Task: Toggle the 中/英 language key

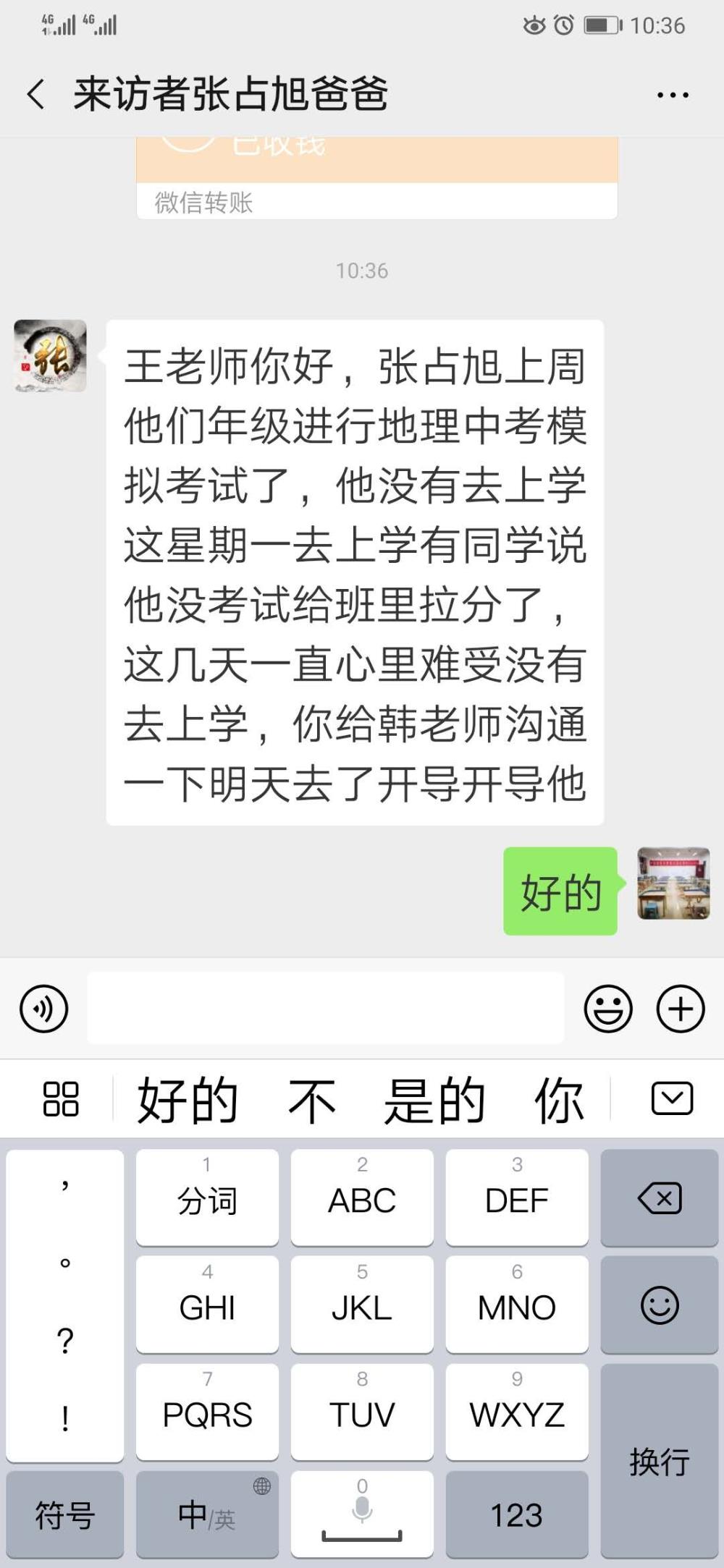Action: [x=207, y=1514]
